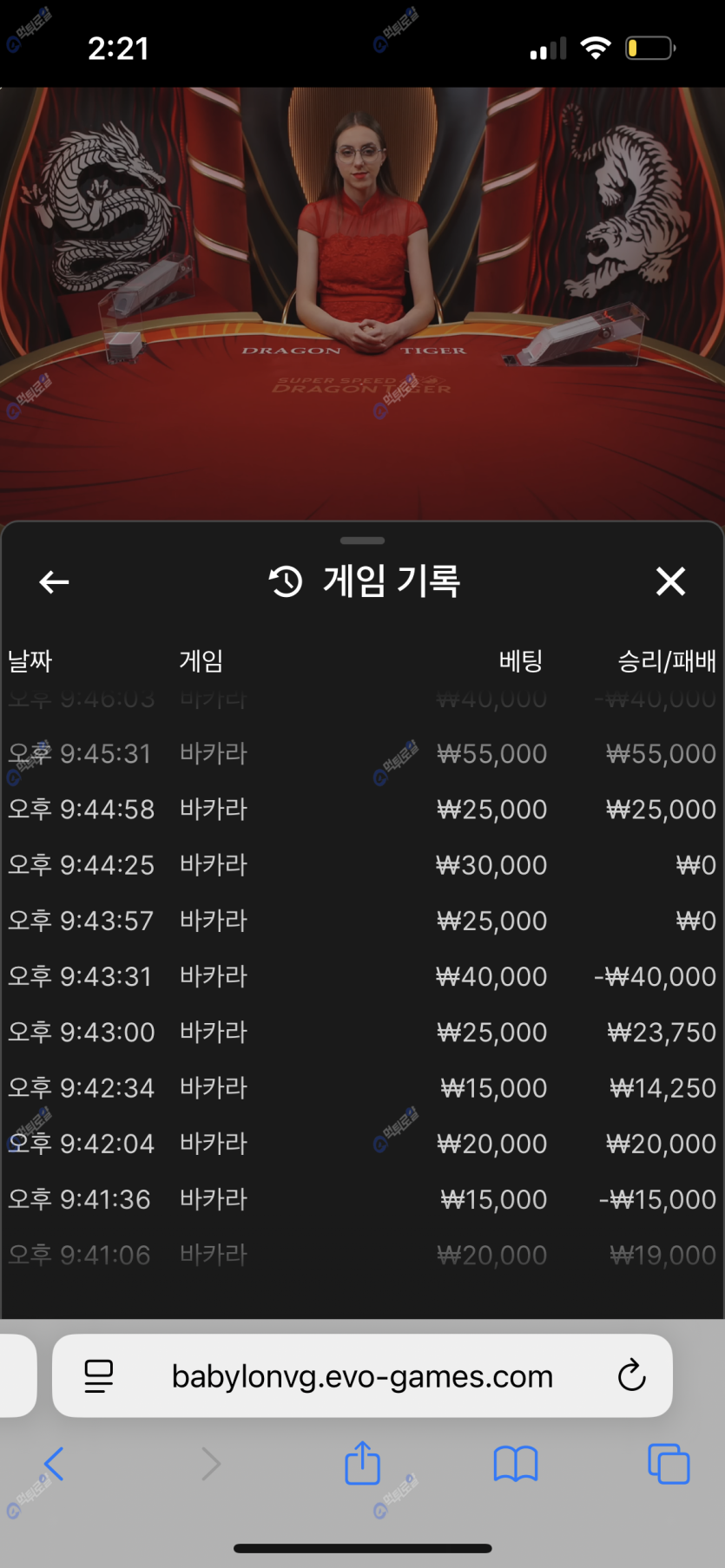
Task: View details of the 9:43:31 round
Action: 362,976
